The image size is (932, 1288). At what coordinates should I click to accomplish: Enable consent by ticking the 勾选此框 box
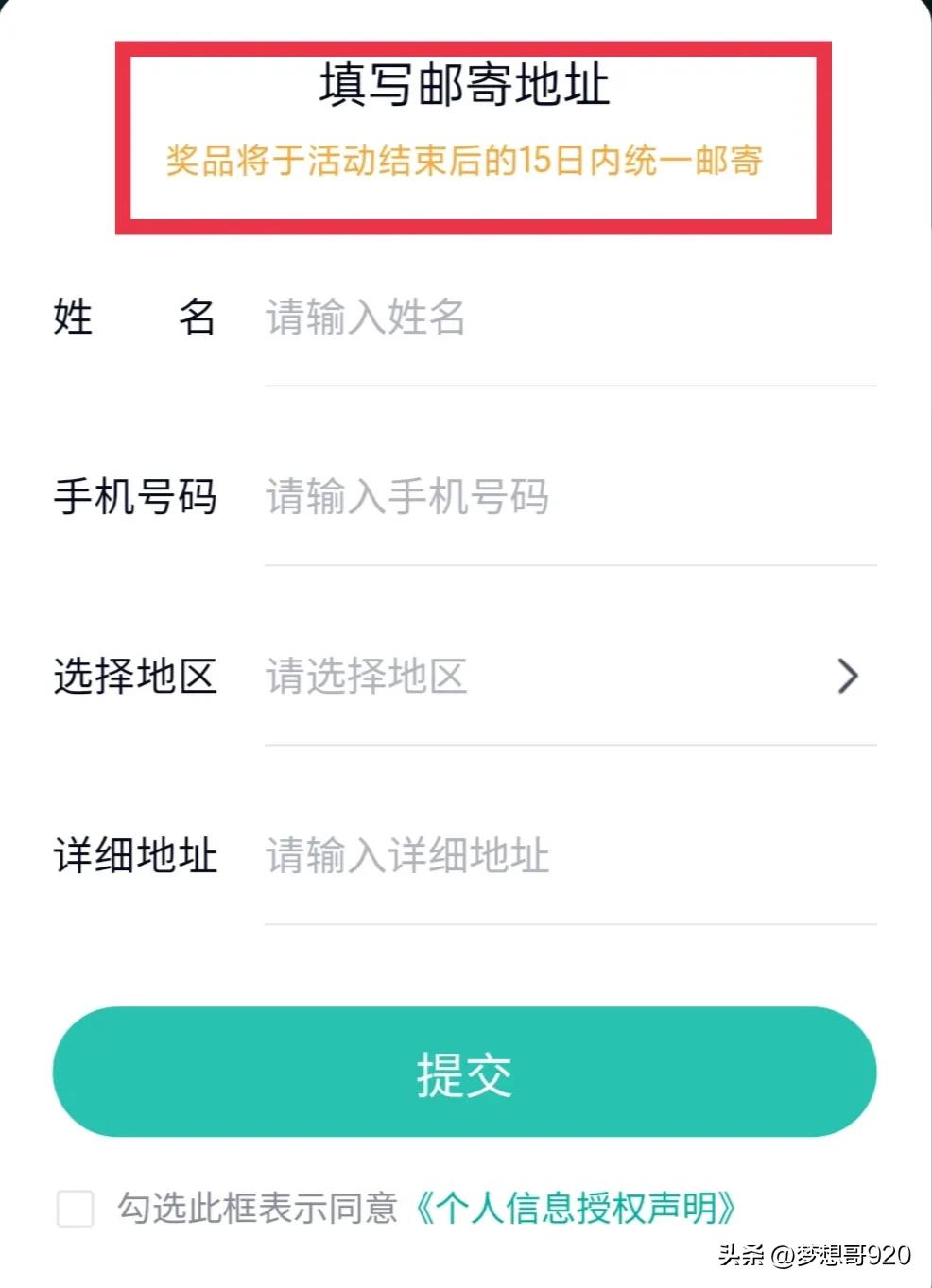click(x=78, y=1206)
